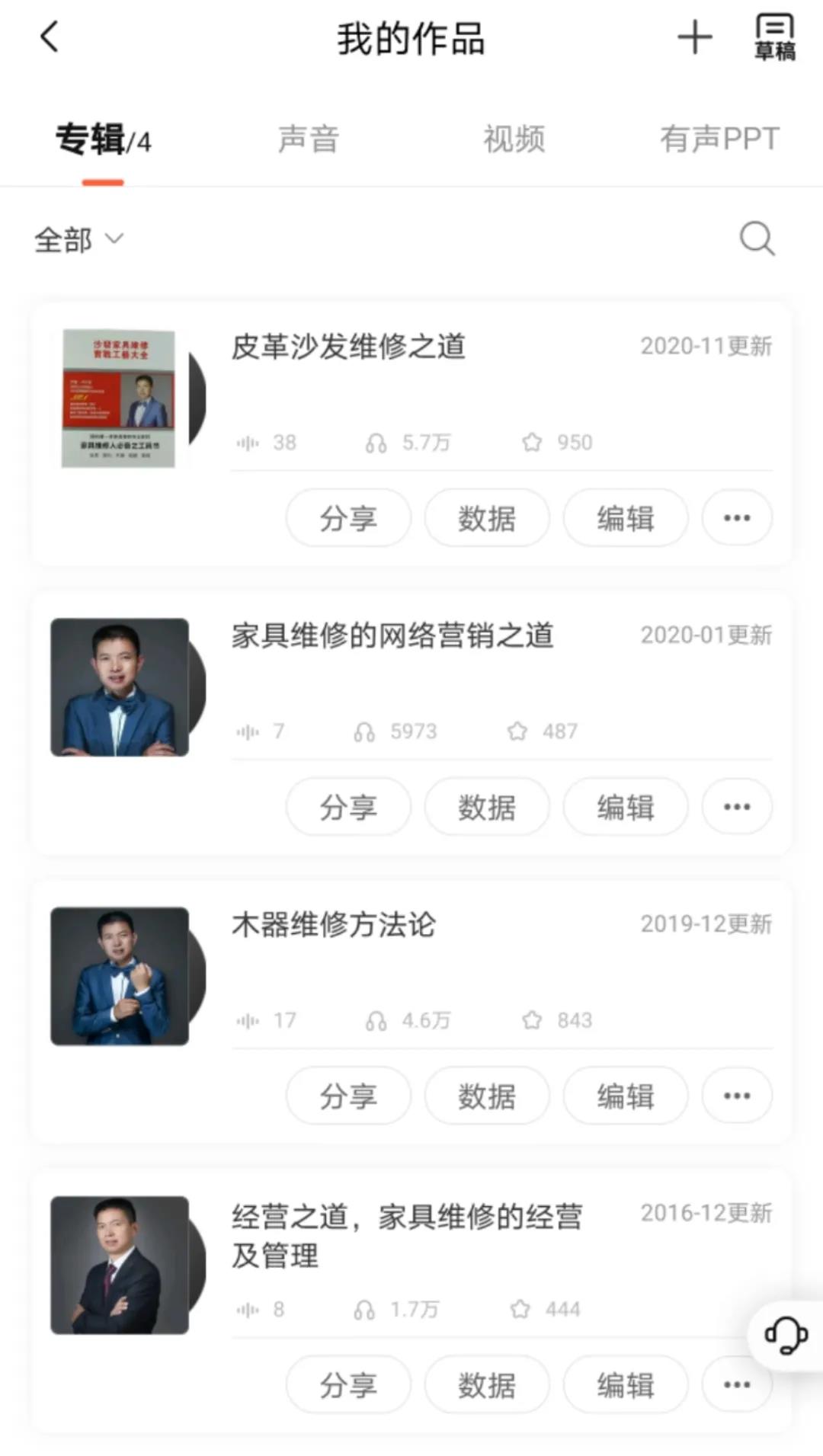The image size is (823, 1456).
Task: Open the album 家具维修的网络营销之道
Action: [392, 636]
